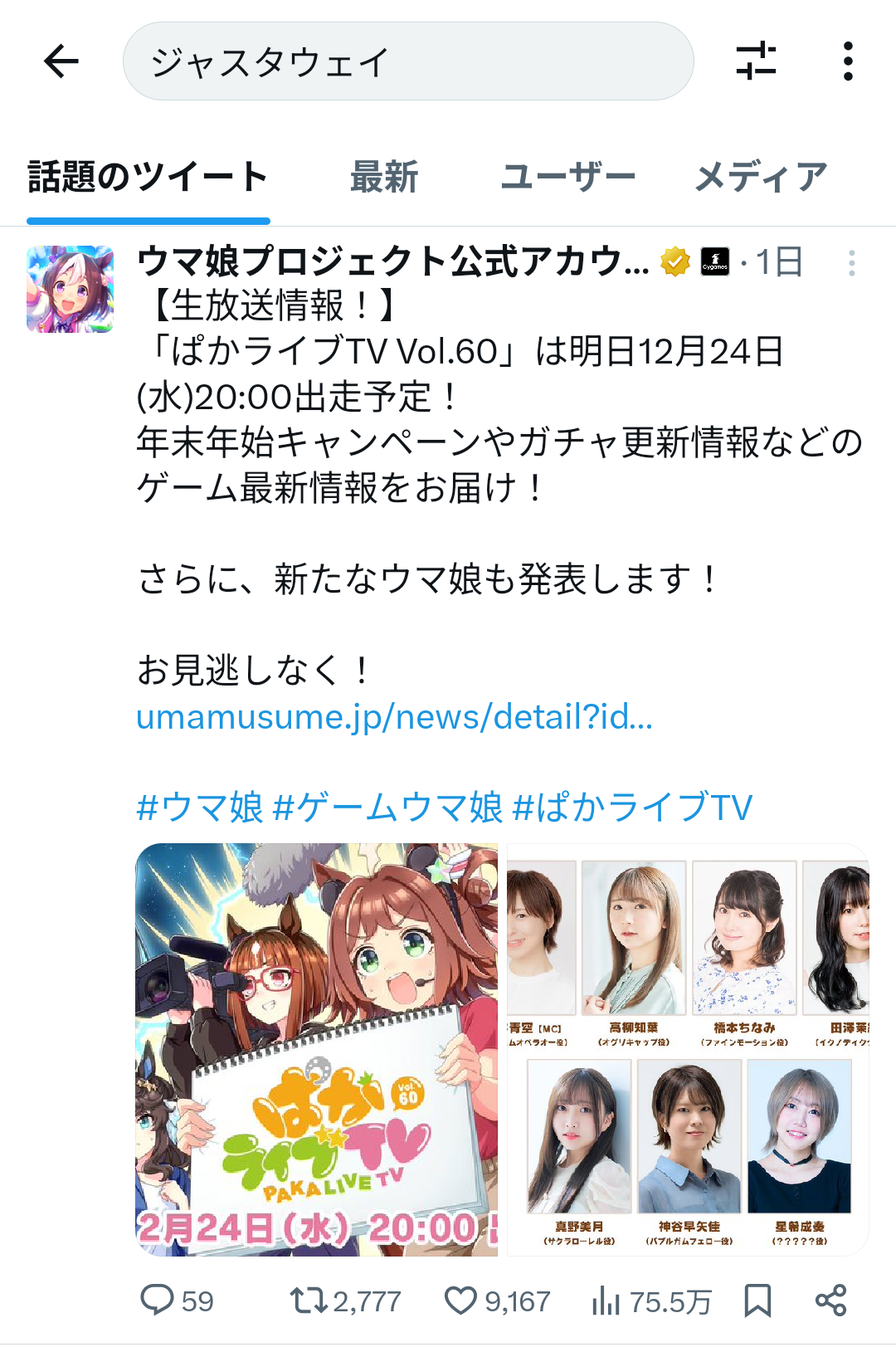Open the umamusume.jp news link
This screenshot has height=1347, width=896.
(394, 716)
